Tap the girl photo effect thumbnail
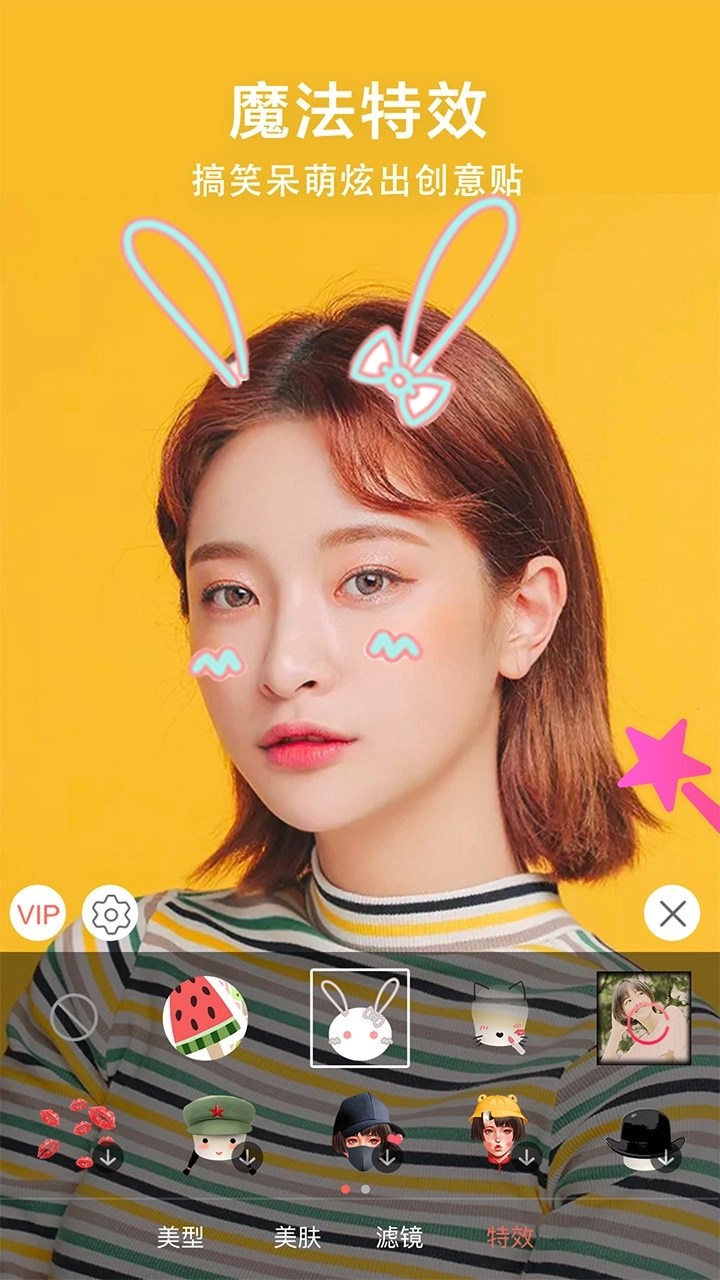Viewport: 720px width, 1280px height. coord(644,1018)
